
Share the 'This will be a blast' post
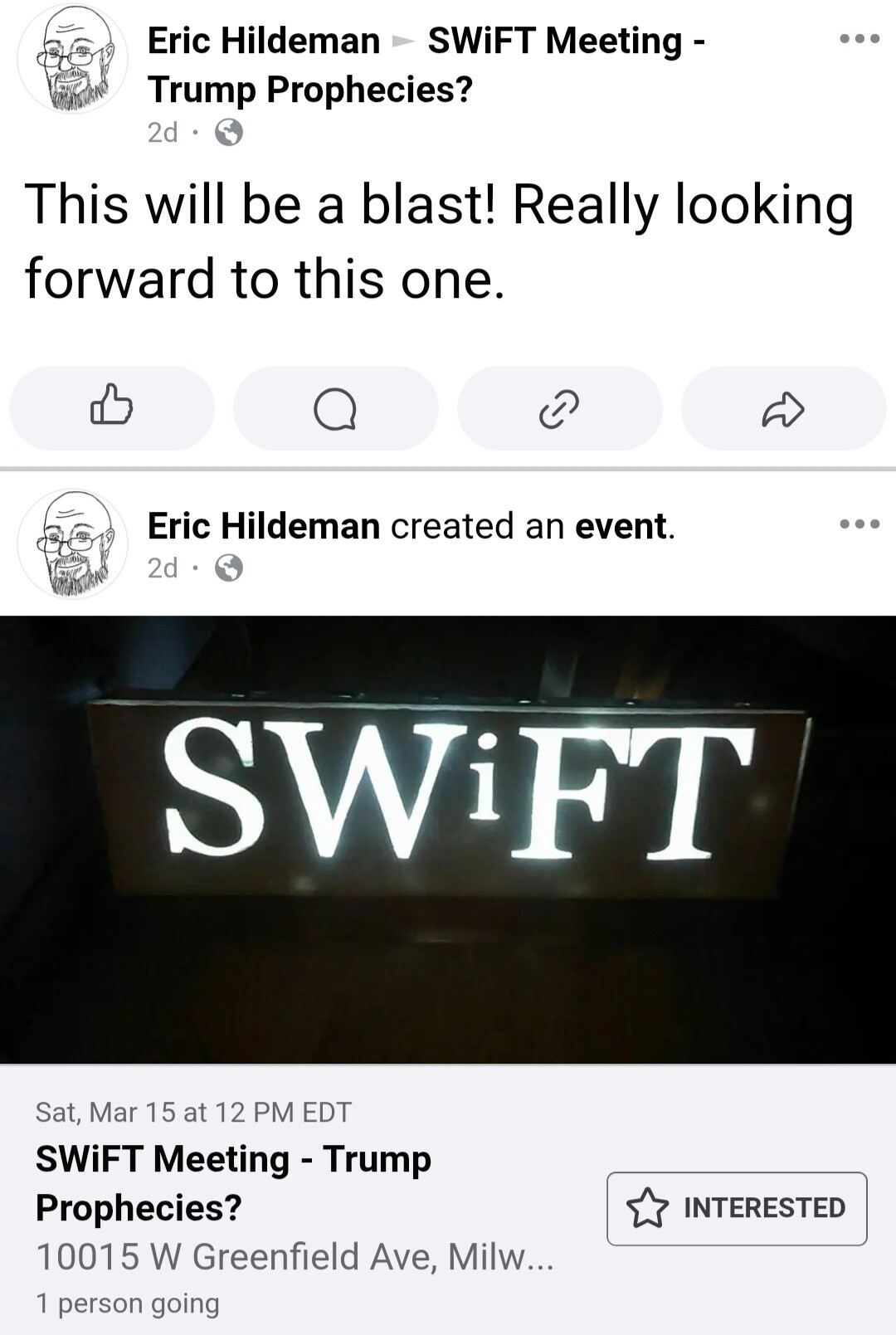point(783,408)
